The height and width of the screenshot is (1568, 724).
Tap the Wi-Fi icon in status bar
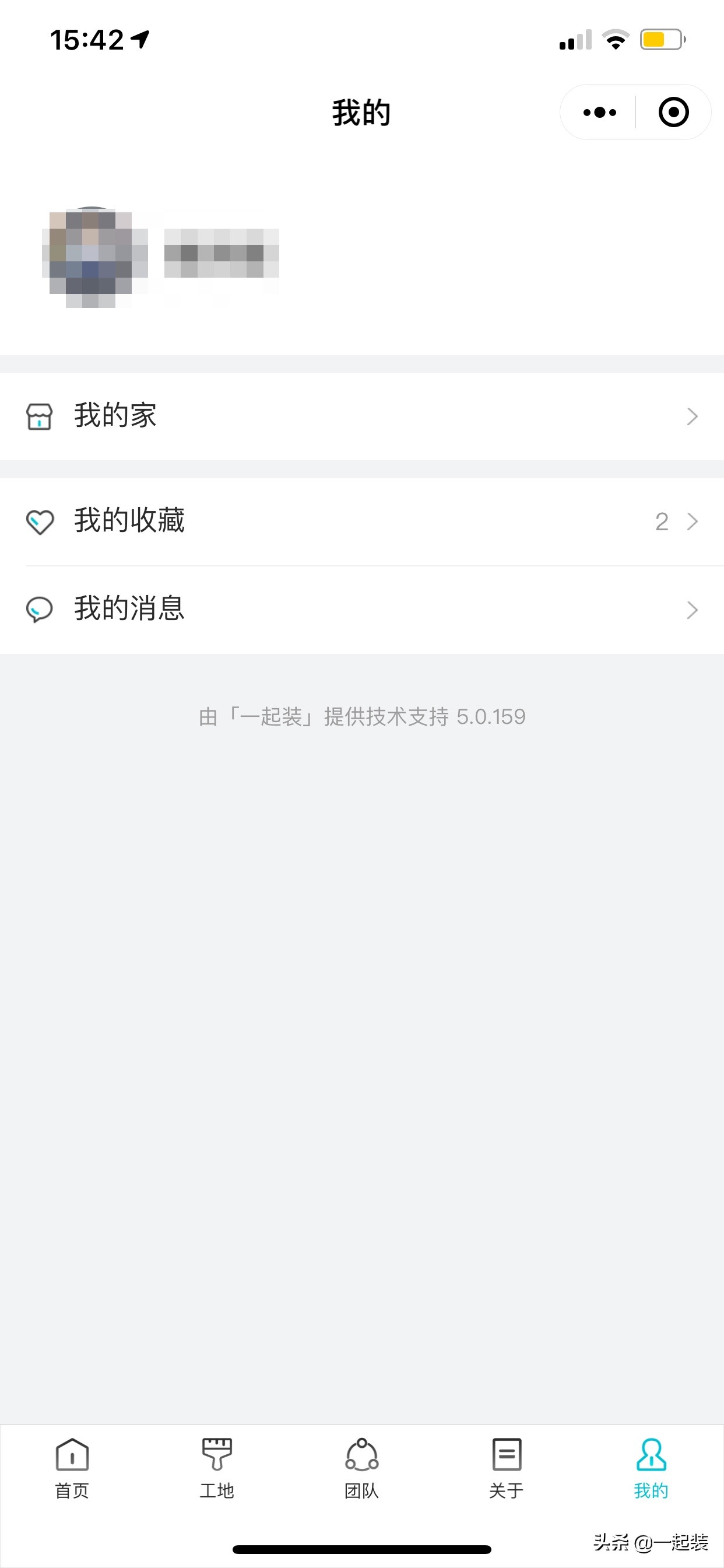tap(614, 38)
